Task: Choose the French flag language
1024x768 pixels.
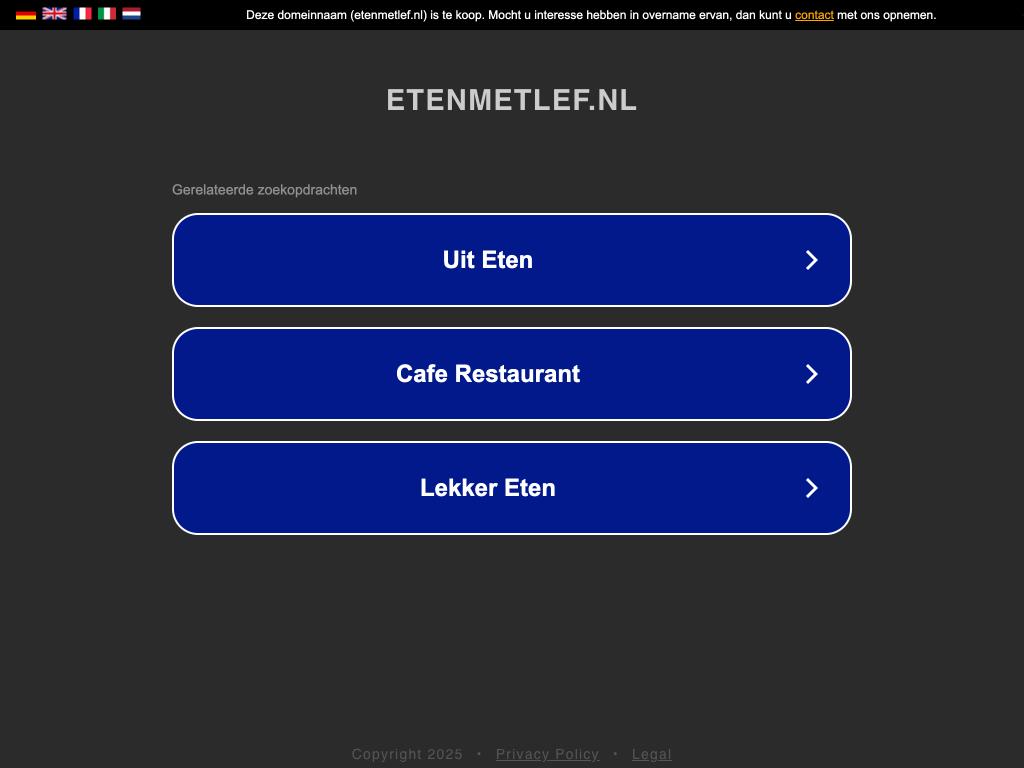Action: pos(82,14)
